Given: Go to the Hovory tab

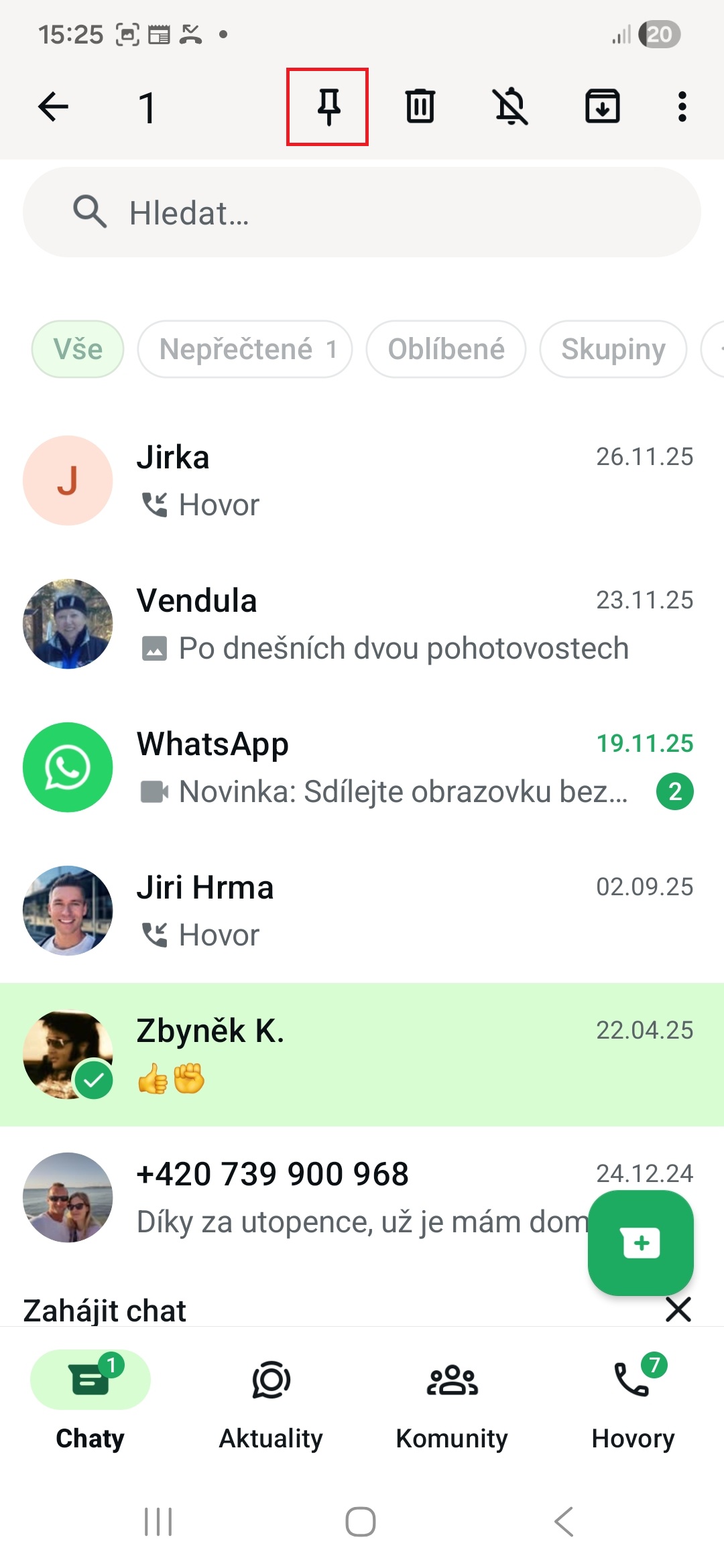Looking at the screenshot, I should (633, 1400).
